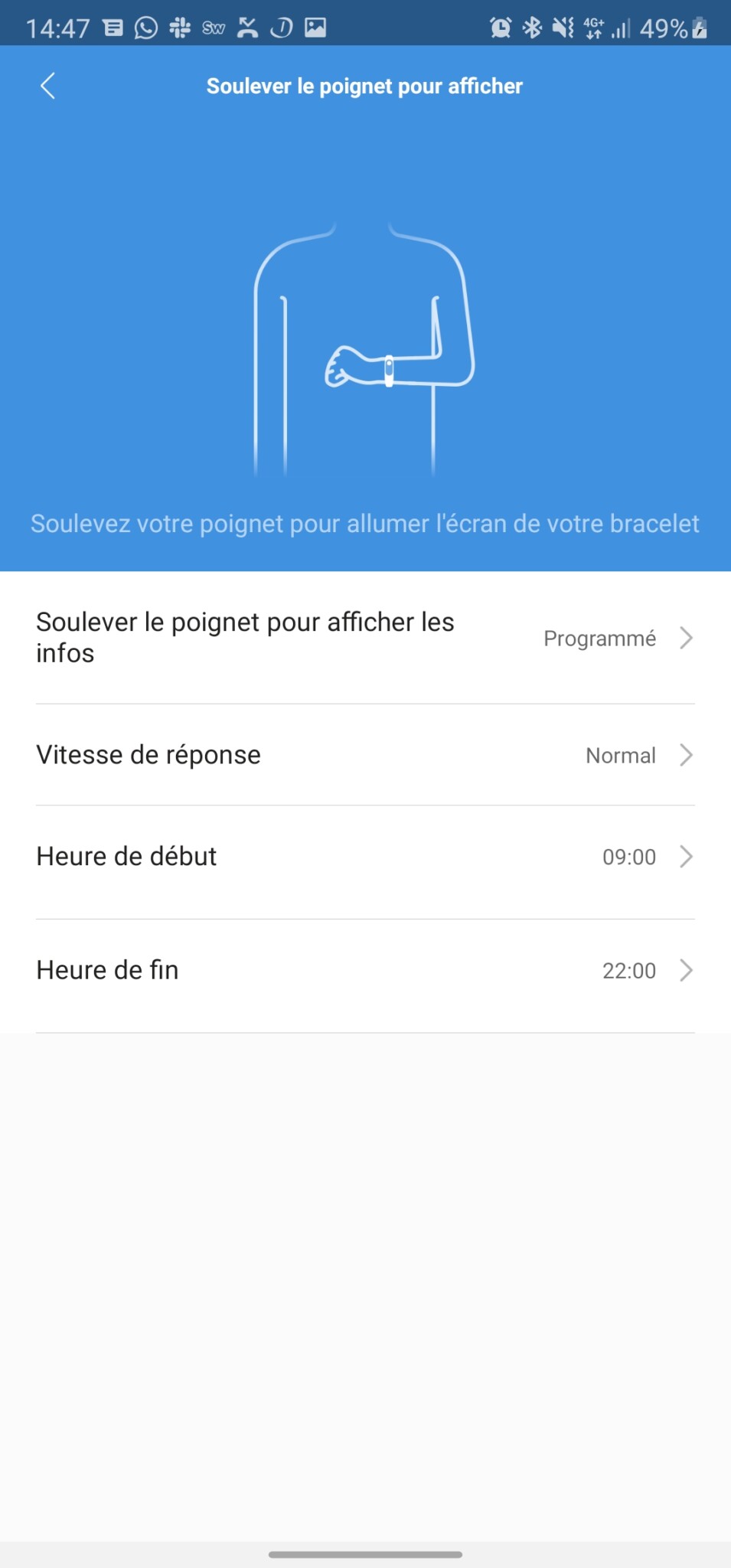The height and width of the screenshot is (1568, 731).
Task: Change the Vitesse de réponse setting
Action: coord(364,755)
